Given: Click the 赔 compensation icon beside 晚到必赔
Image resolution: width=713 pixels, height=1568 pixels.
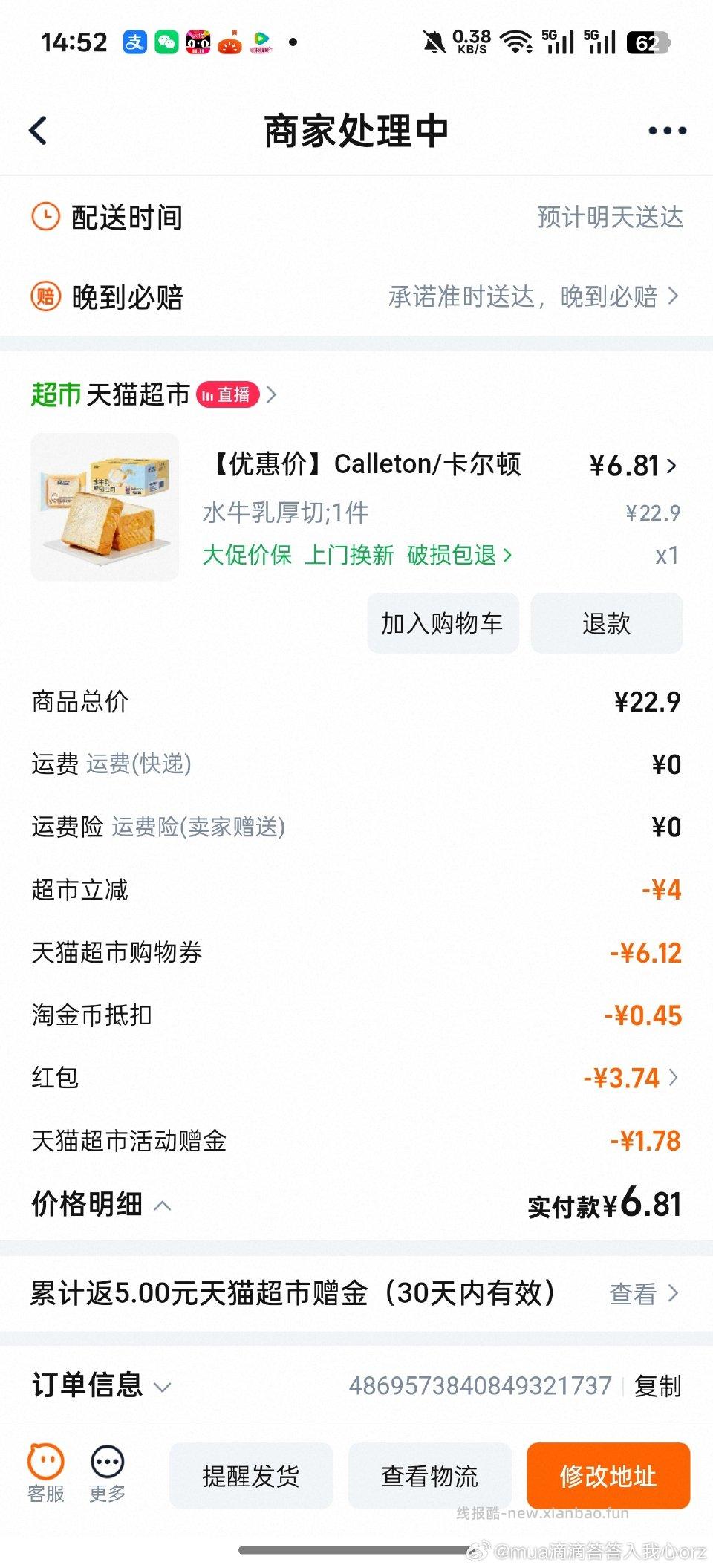Looking at the screenshot, I should pos(45,296).
